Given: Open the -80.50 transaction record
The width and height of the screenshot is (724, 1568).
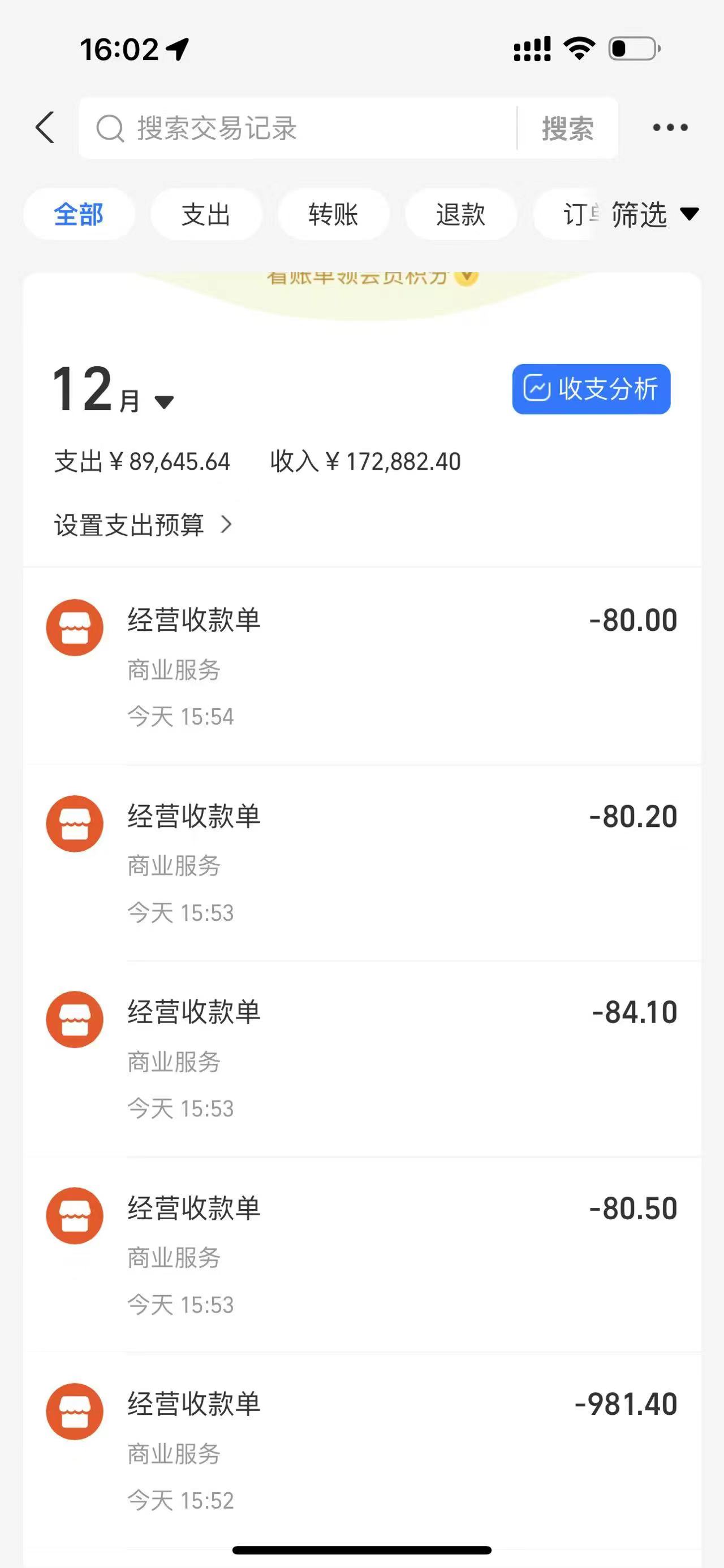Looking at the screenshot, I should pyautogui.click(x=363, y=1254).
